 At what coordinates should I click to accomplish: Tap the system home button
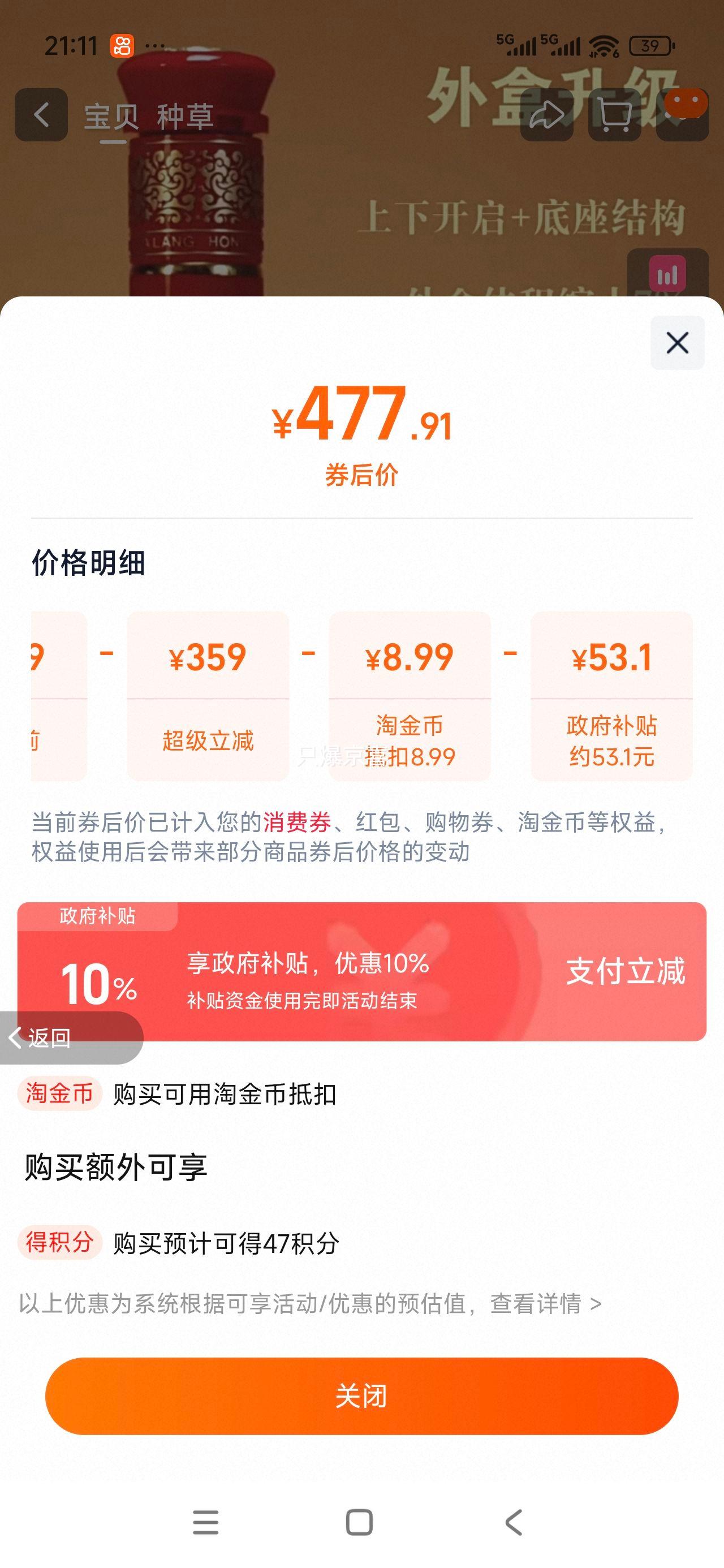[359, 1522]
